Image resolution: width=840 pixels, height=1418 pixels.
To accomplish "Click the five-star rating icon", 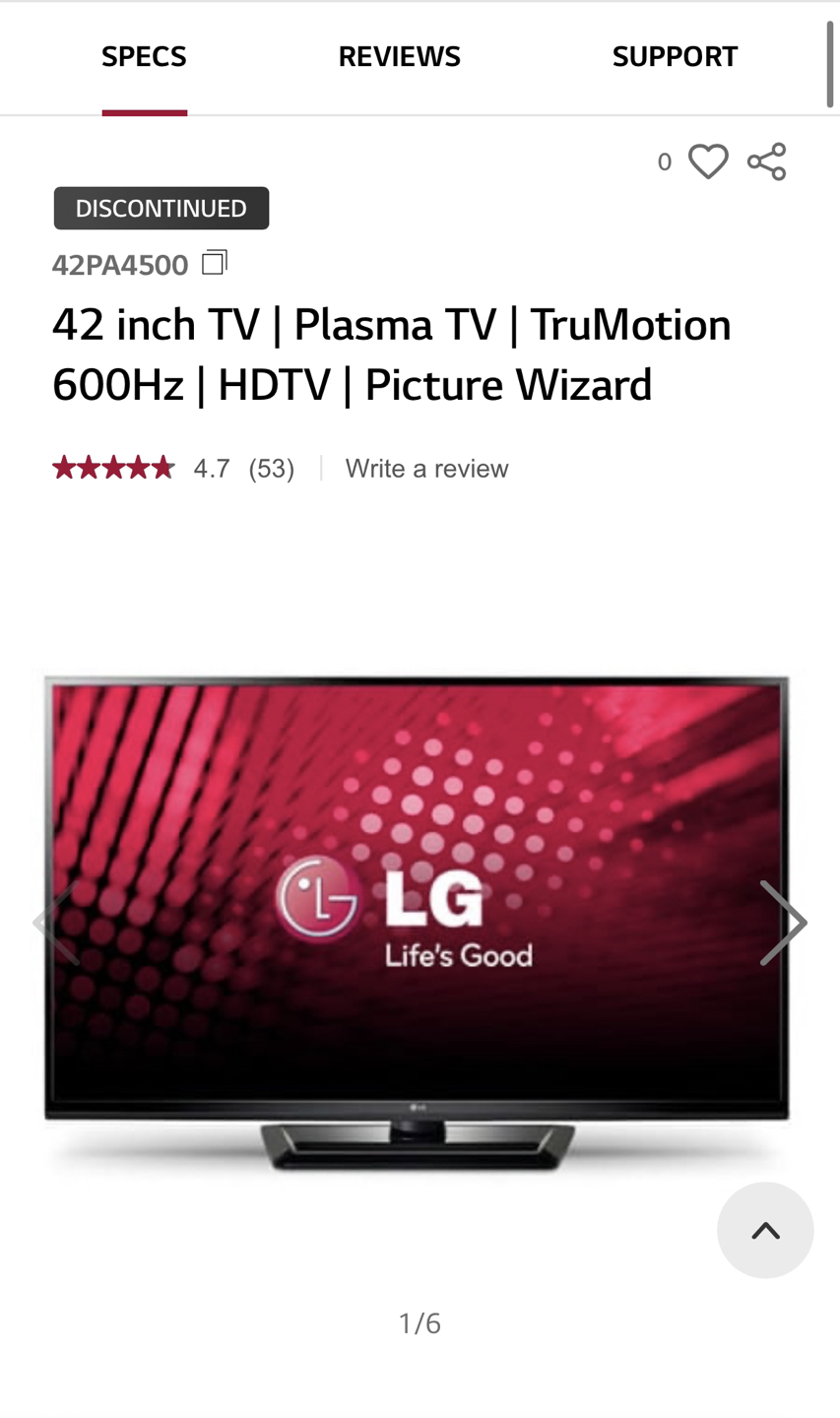I will [113, 466].
